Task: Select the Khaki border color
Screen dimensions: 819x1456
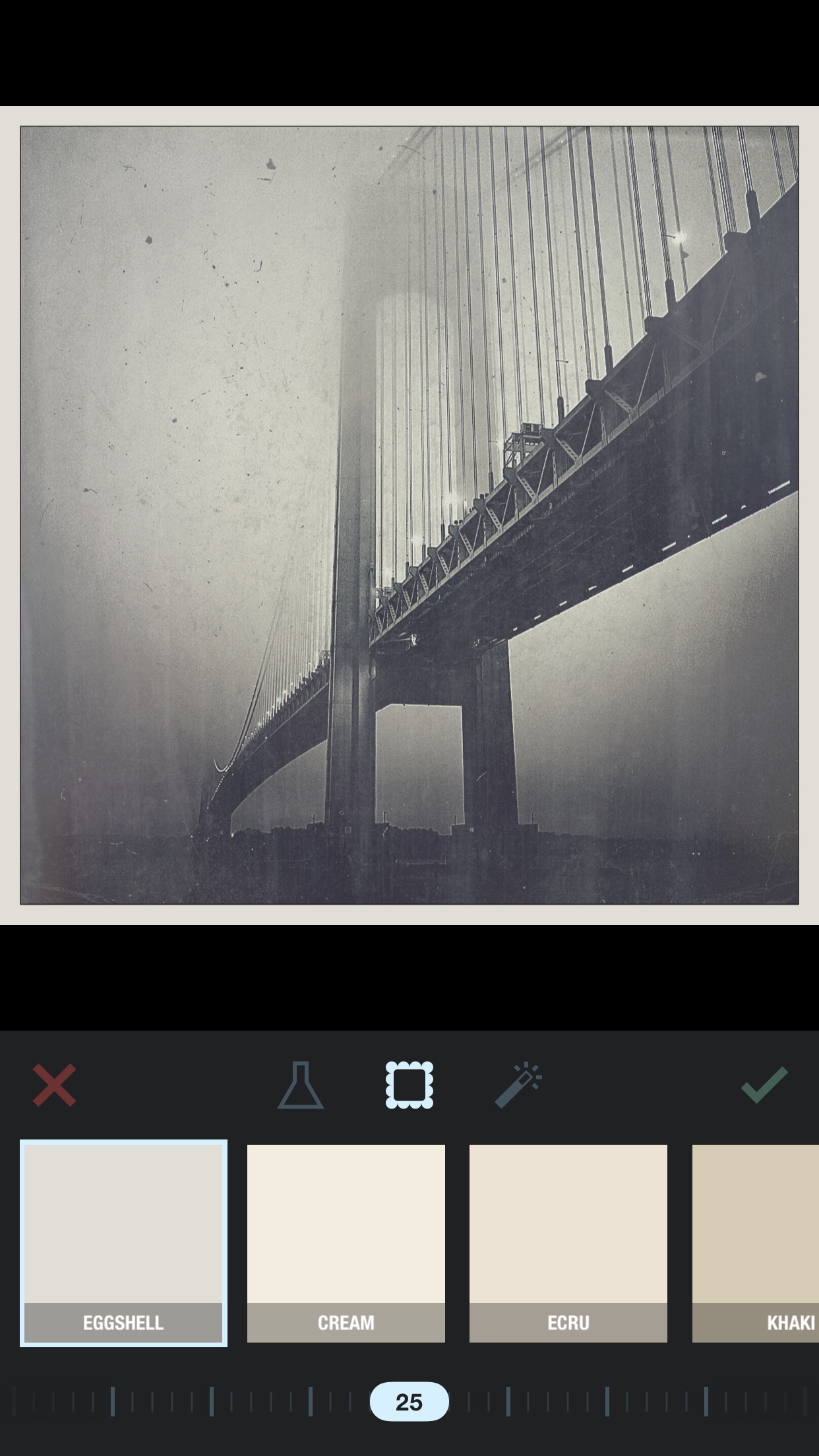Action: click(x=756, y=1243)
